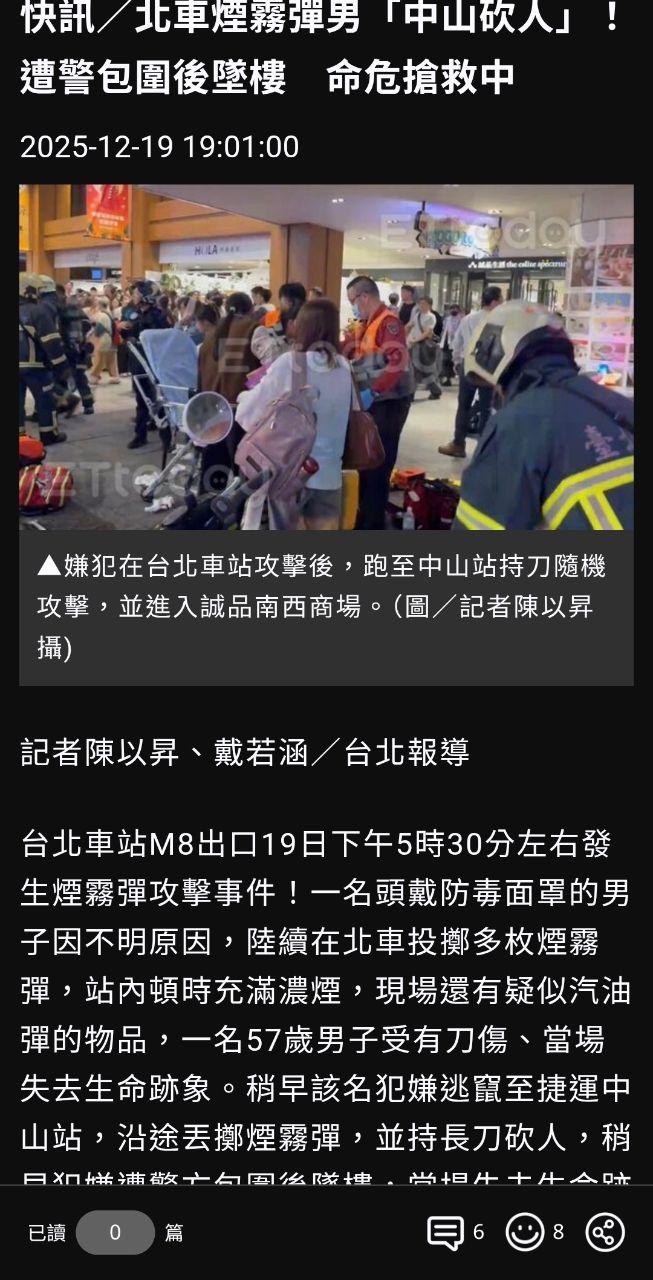Open the read articles counter pill

pos(115,1232)
